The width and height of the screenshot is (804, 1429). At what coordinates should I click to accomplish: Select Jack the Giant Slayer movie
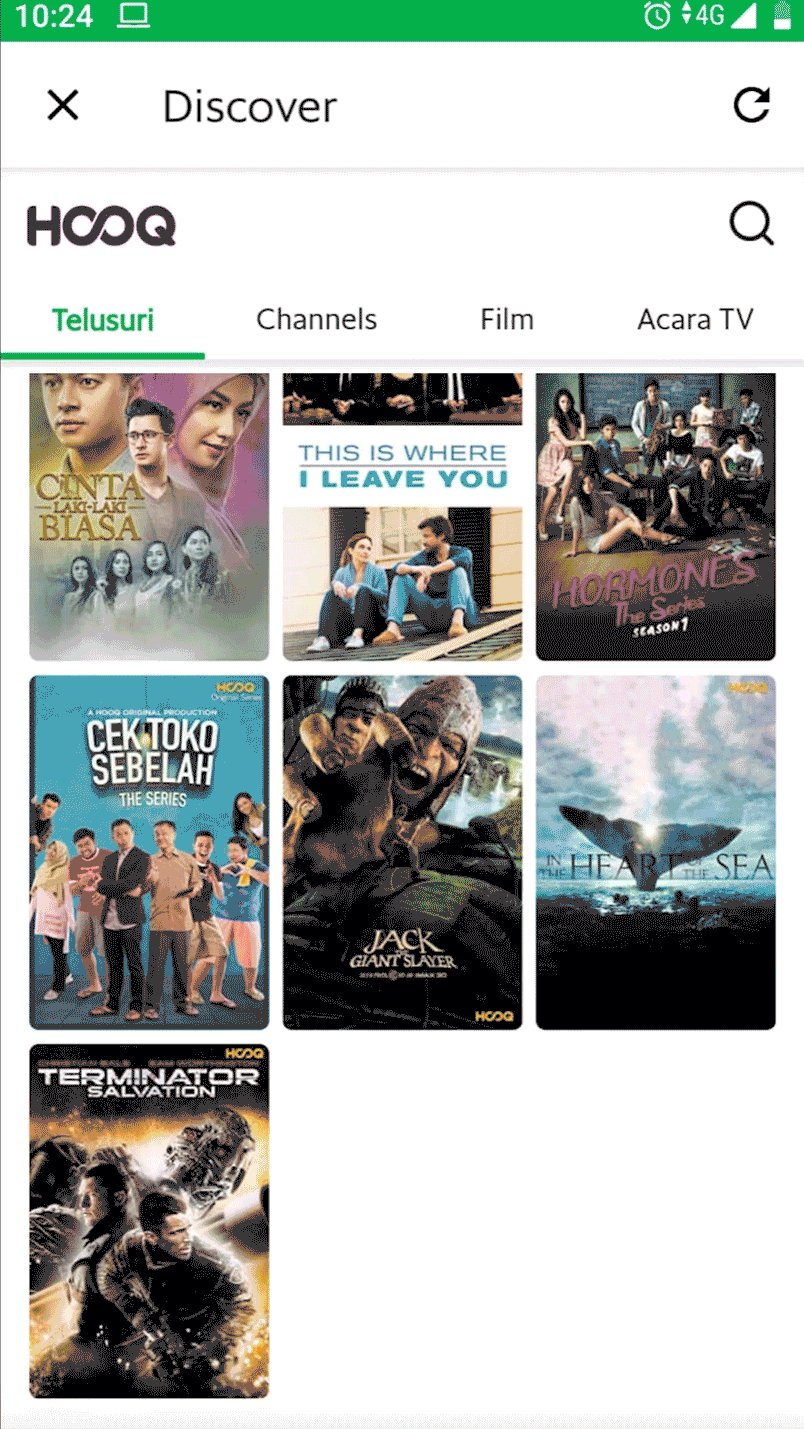pos(402,852)
